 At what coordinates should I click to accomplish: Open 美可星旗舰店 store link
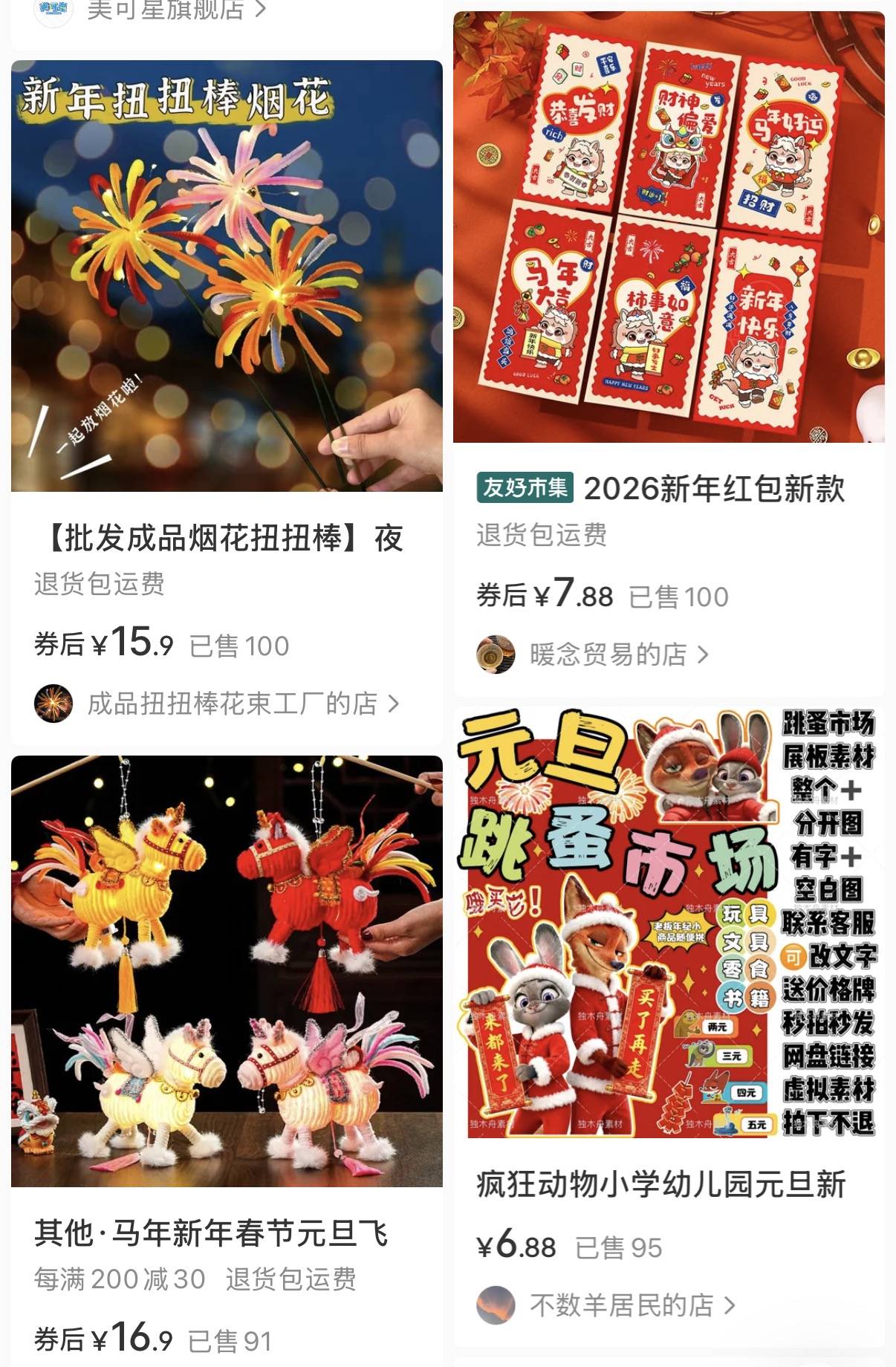165,10
